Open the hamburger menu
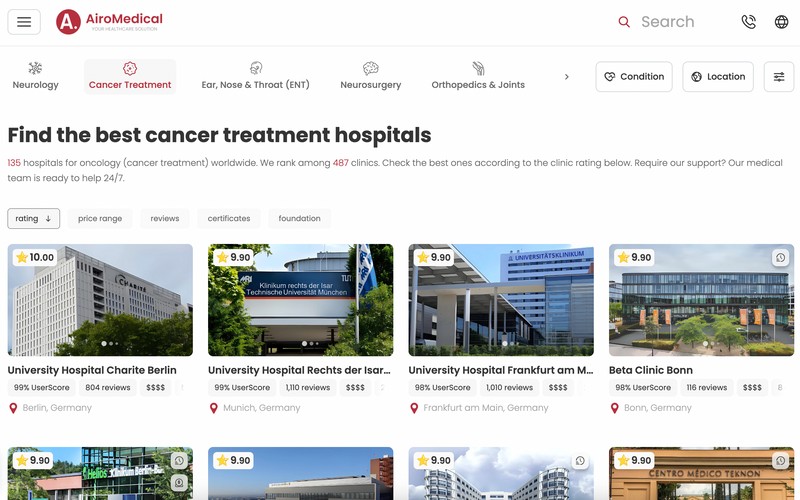The image size is (800, 500). point(24,22)
